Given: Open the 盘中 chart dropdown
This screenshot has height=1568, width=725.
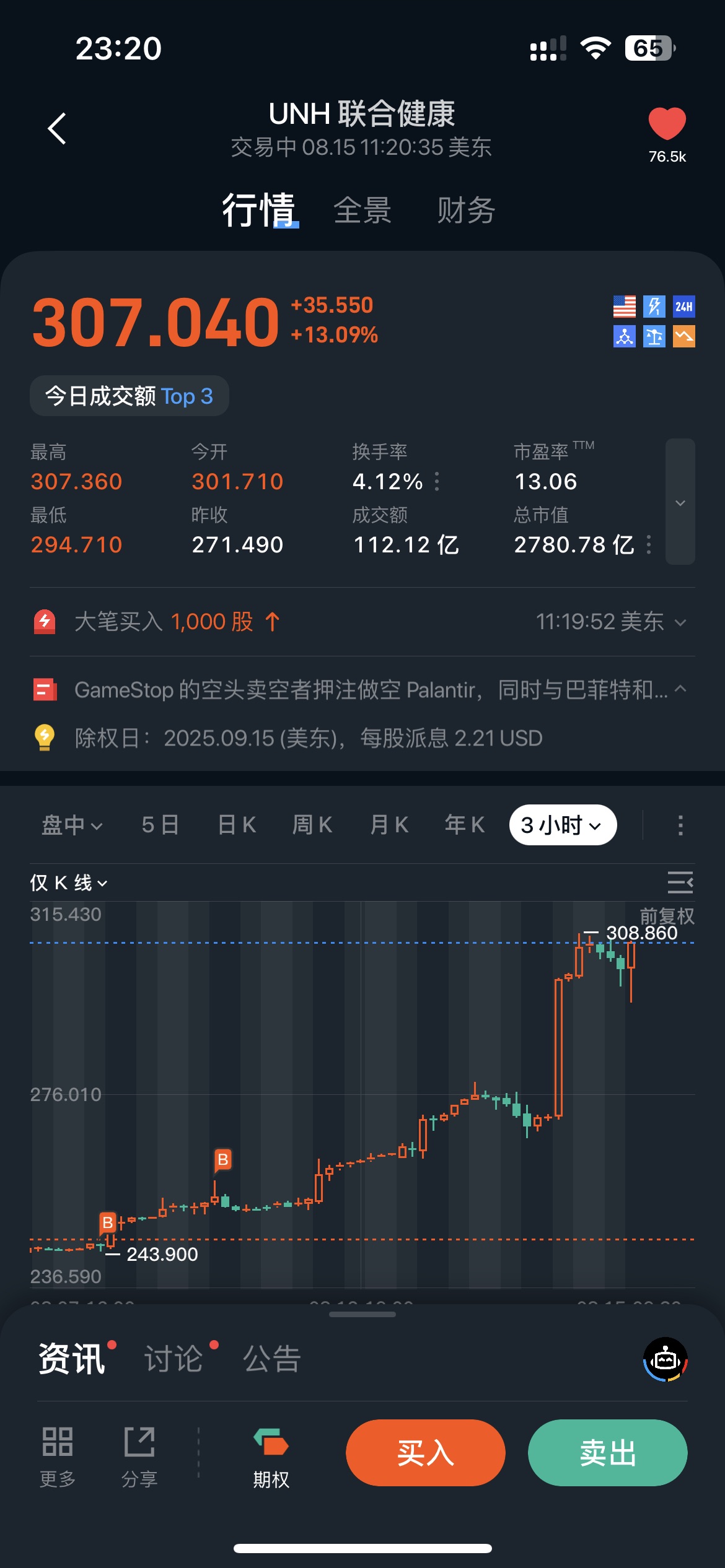Looking at the screenshot, I should coord(72,825).
